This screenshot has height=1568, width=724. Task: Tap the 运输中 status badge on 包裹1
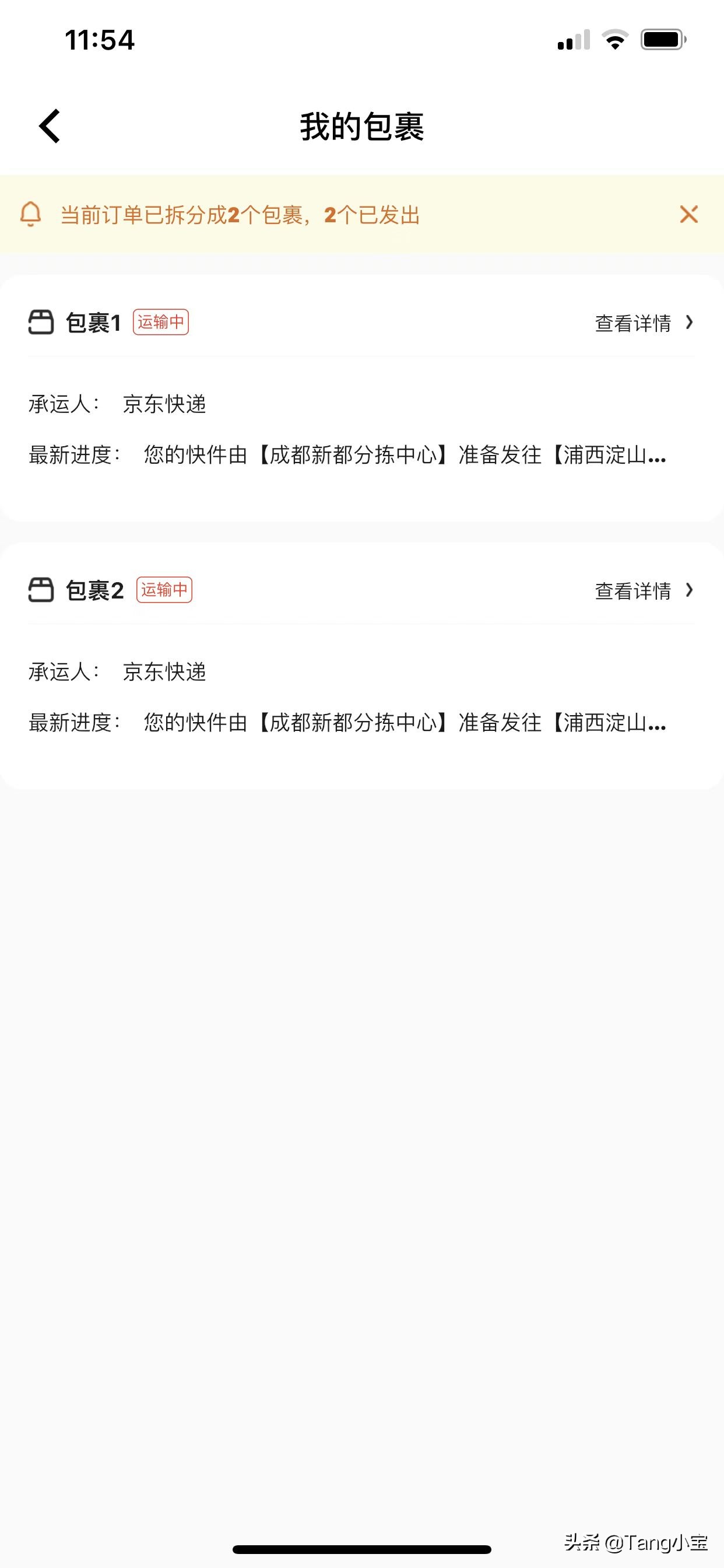click(162, 323)
